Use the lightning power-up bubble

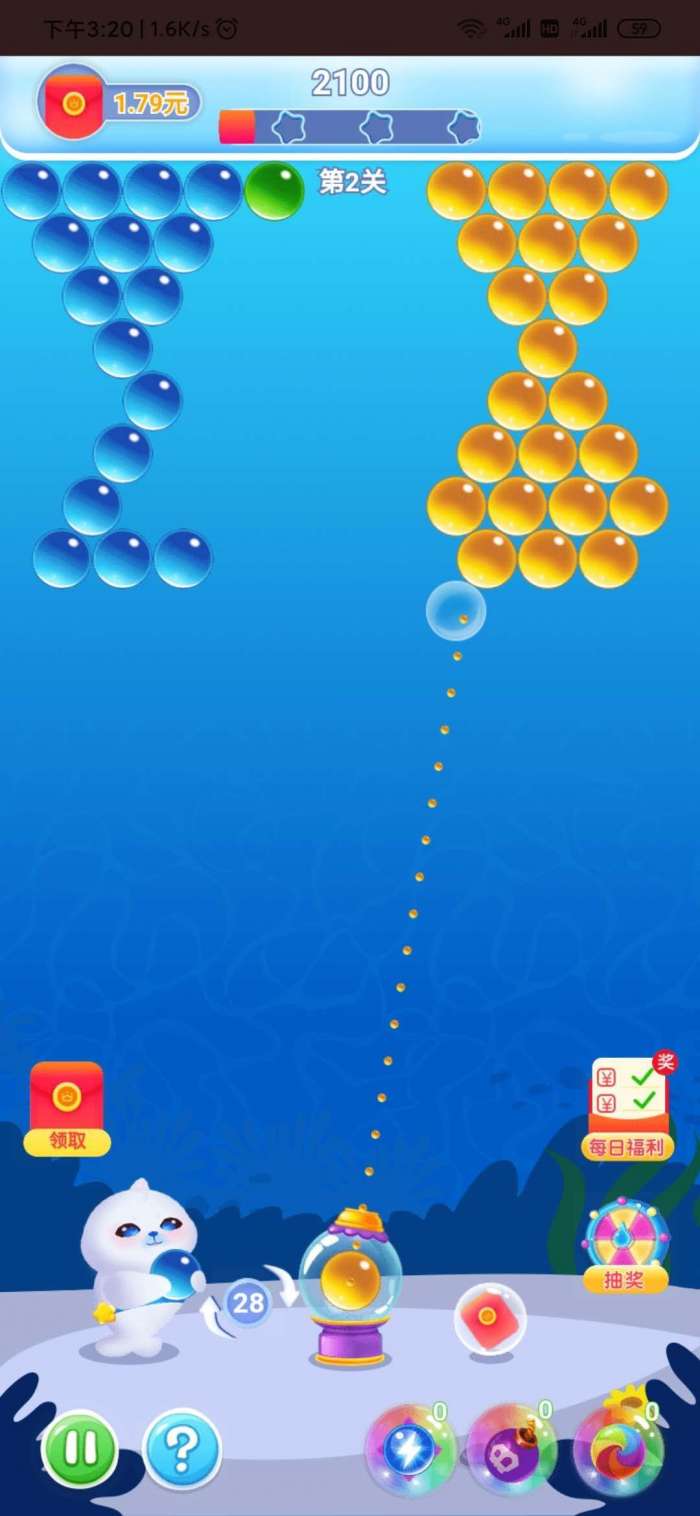(x=409, y=1449)
